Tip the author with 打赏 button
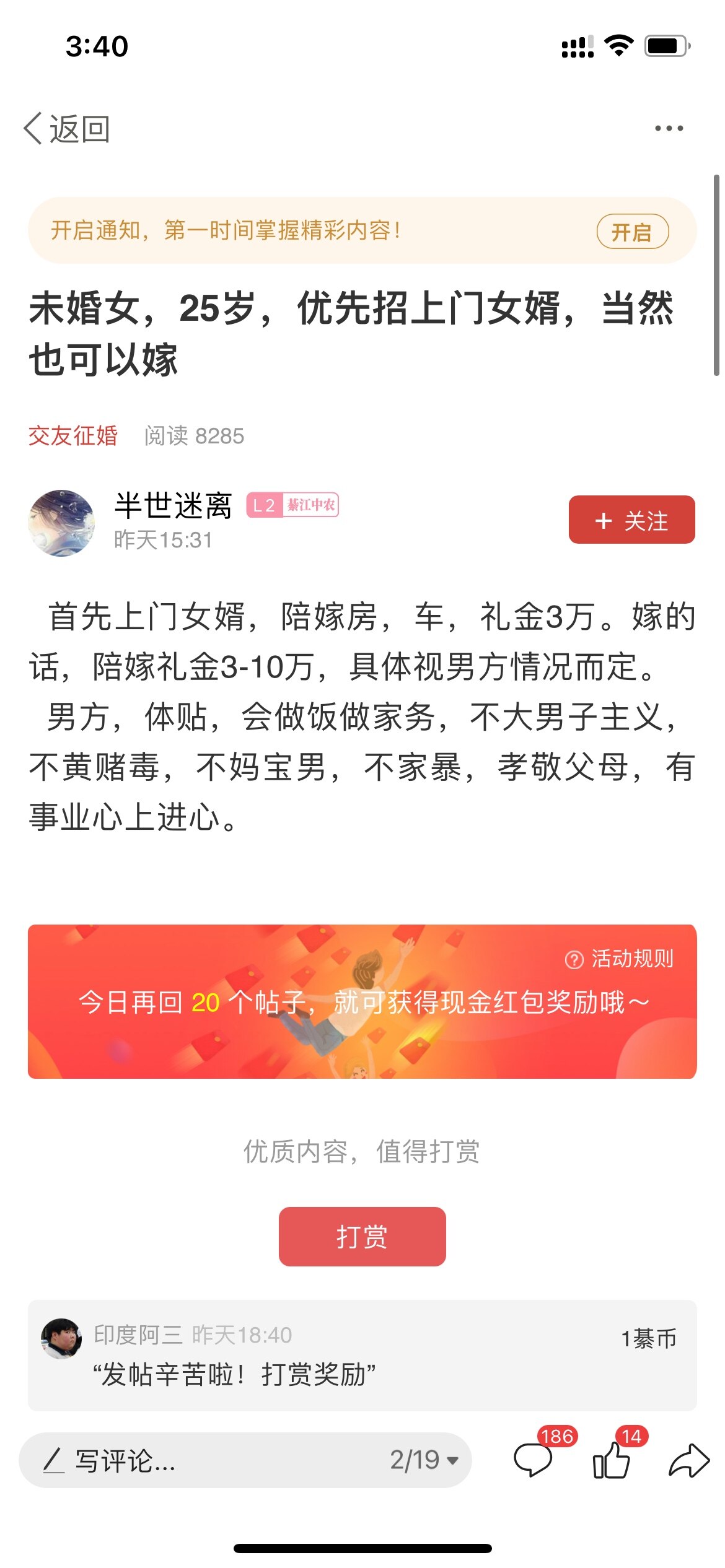The width and height of the screenshot is (725, 1568). [362, 1236]
